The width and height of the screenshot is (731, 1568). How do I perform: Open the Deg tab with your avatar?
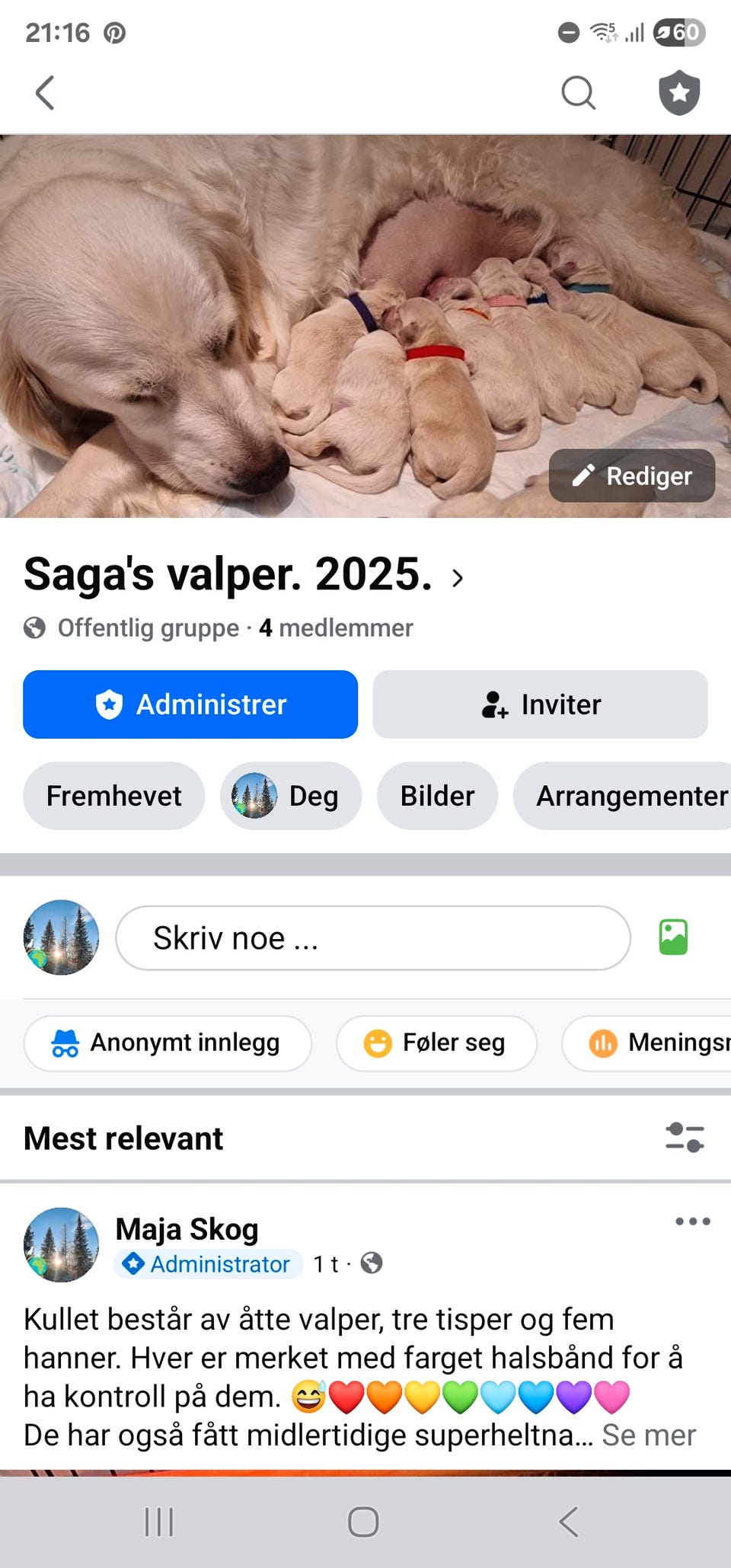(x=291, y=796)
